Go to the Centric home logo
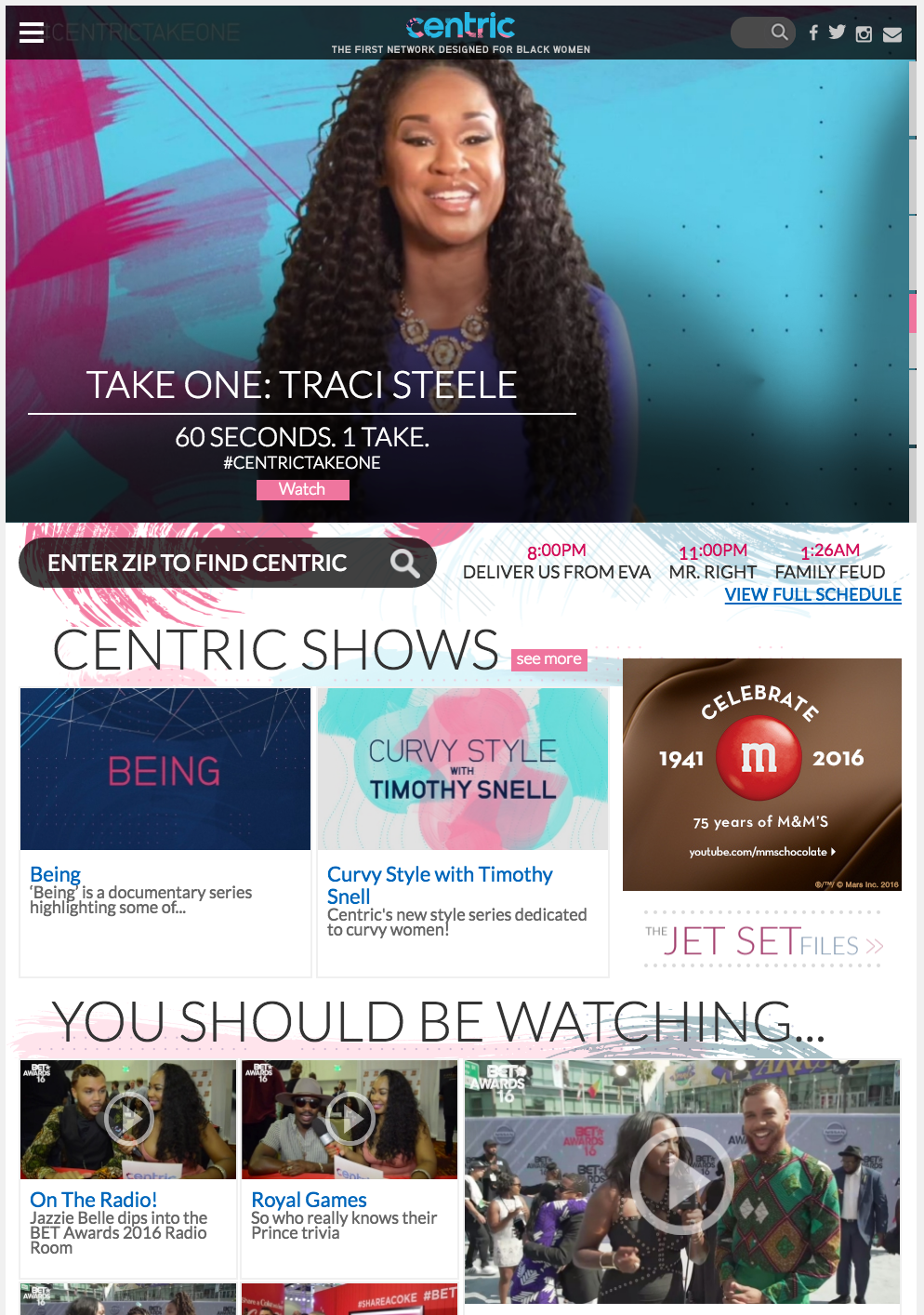Screen dimensions: 924x1315 (460, 26)
